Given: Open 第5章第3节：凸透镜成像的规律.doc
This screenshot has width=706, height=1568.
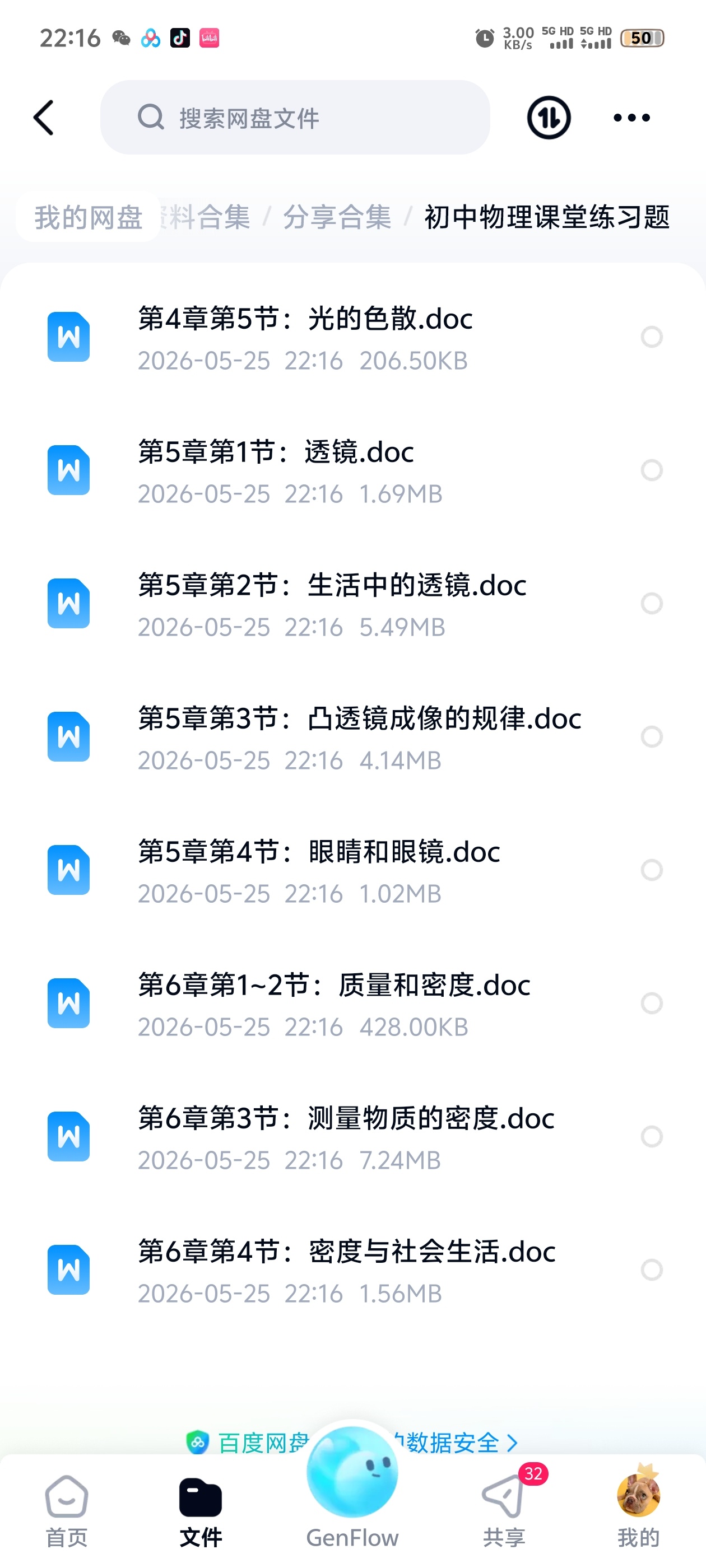Looking at the screenshot, I should [x=352, y=736].
